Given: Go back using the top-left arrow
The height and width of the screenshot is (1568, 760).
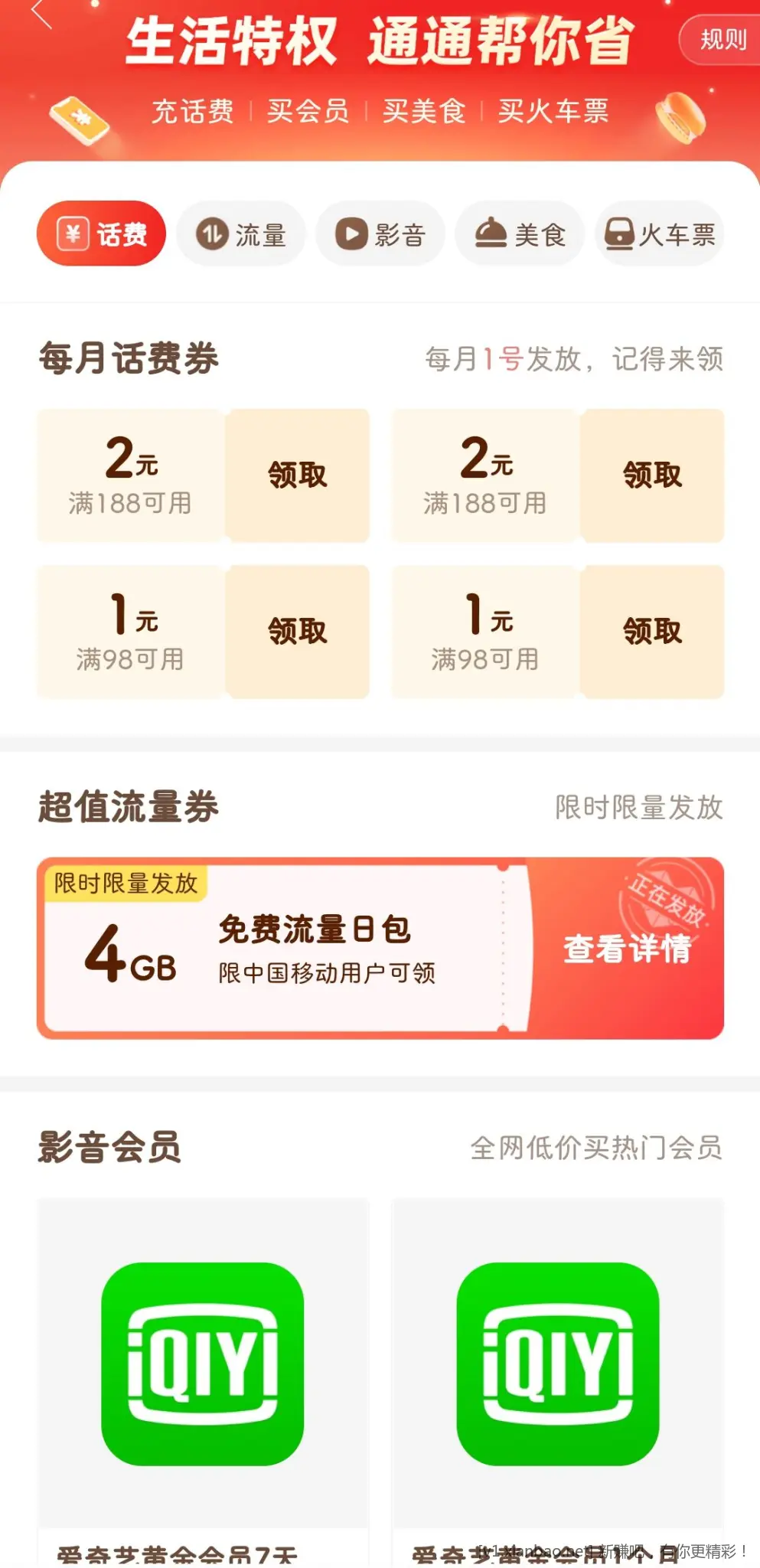Looking at the screenshot, I should 41,14.
